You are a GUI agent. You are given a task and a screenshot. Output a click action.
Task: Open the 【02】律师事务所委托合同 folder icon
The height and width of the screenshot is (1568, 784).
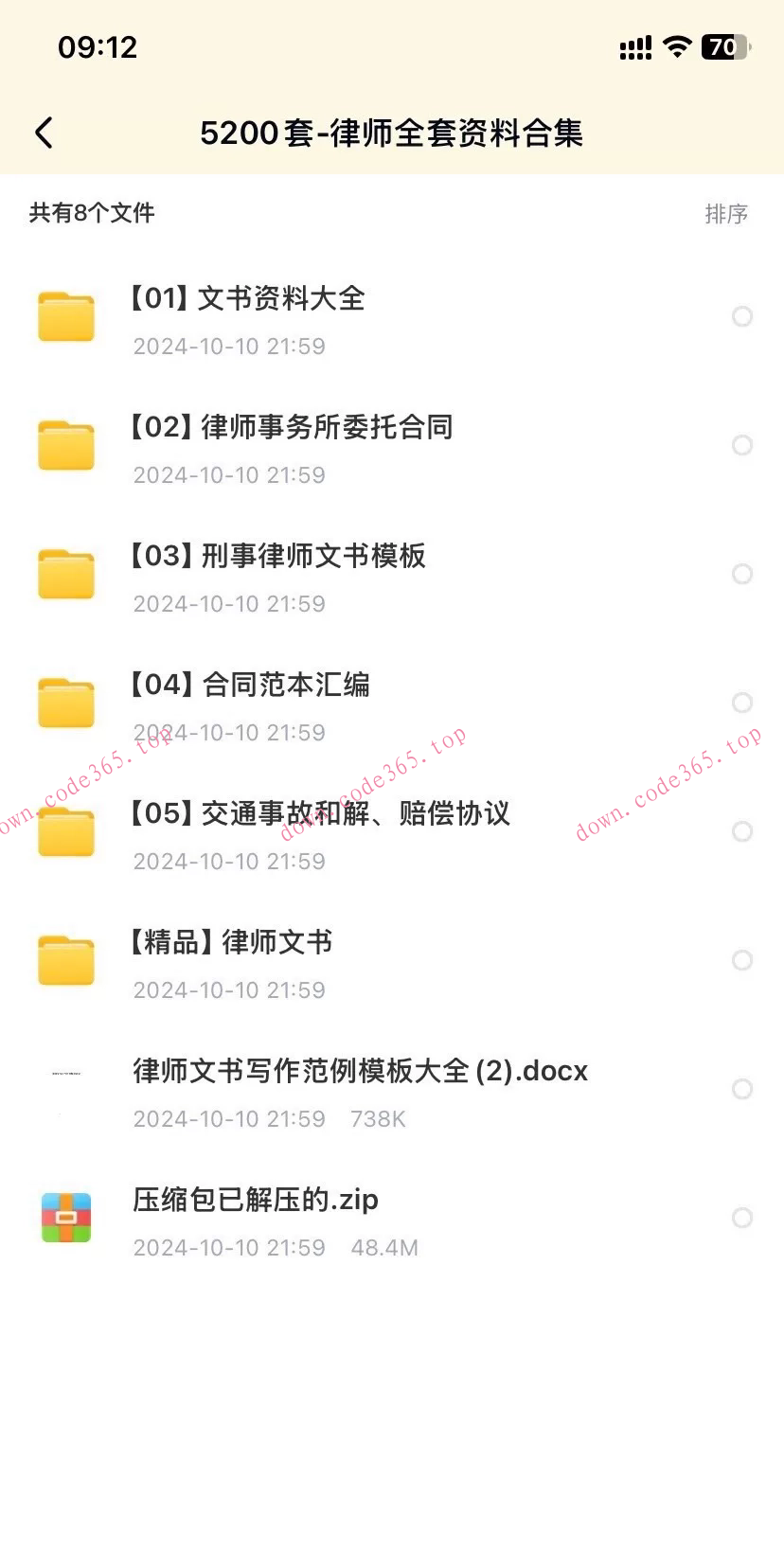click(x=65, y=445)
